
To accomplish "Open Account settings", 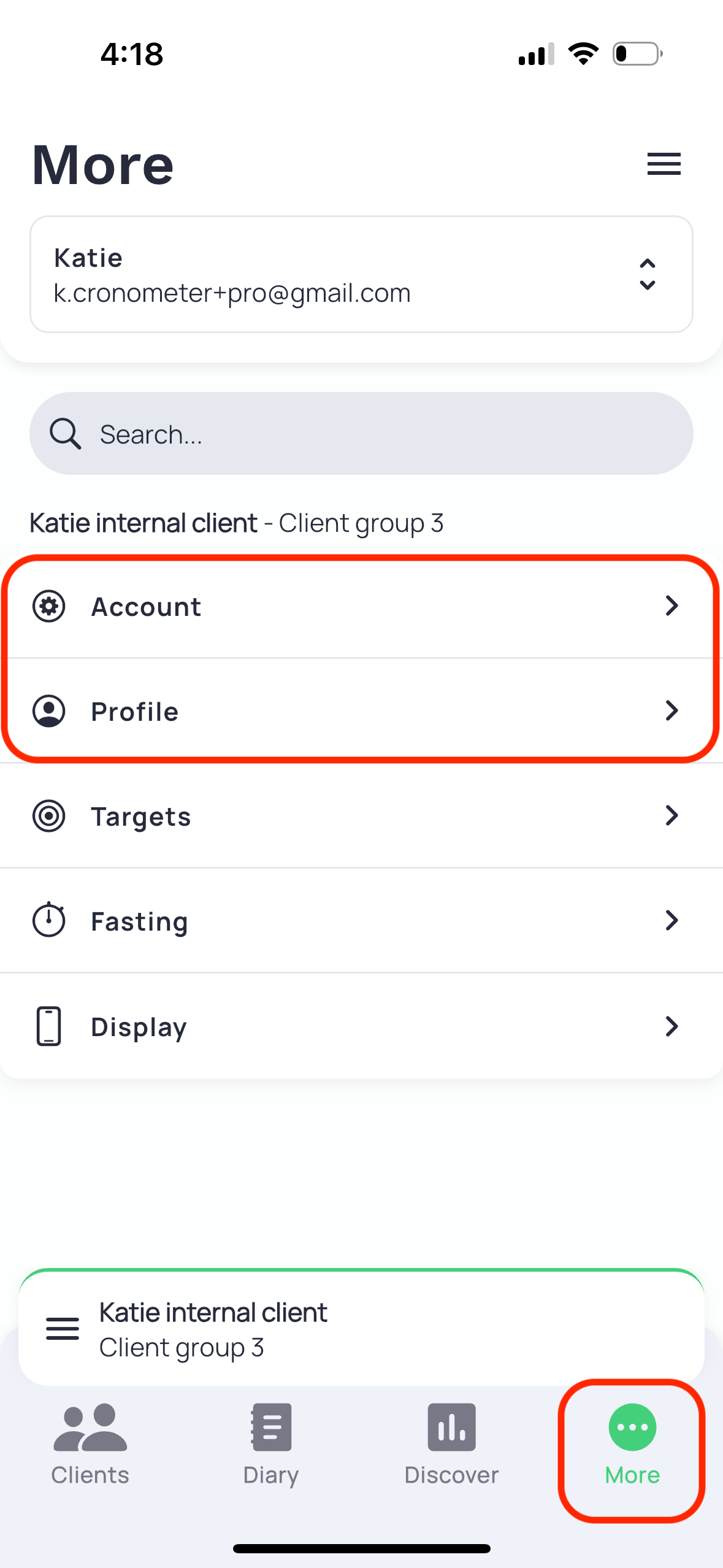I will coord(361,606).
